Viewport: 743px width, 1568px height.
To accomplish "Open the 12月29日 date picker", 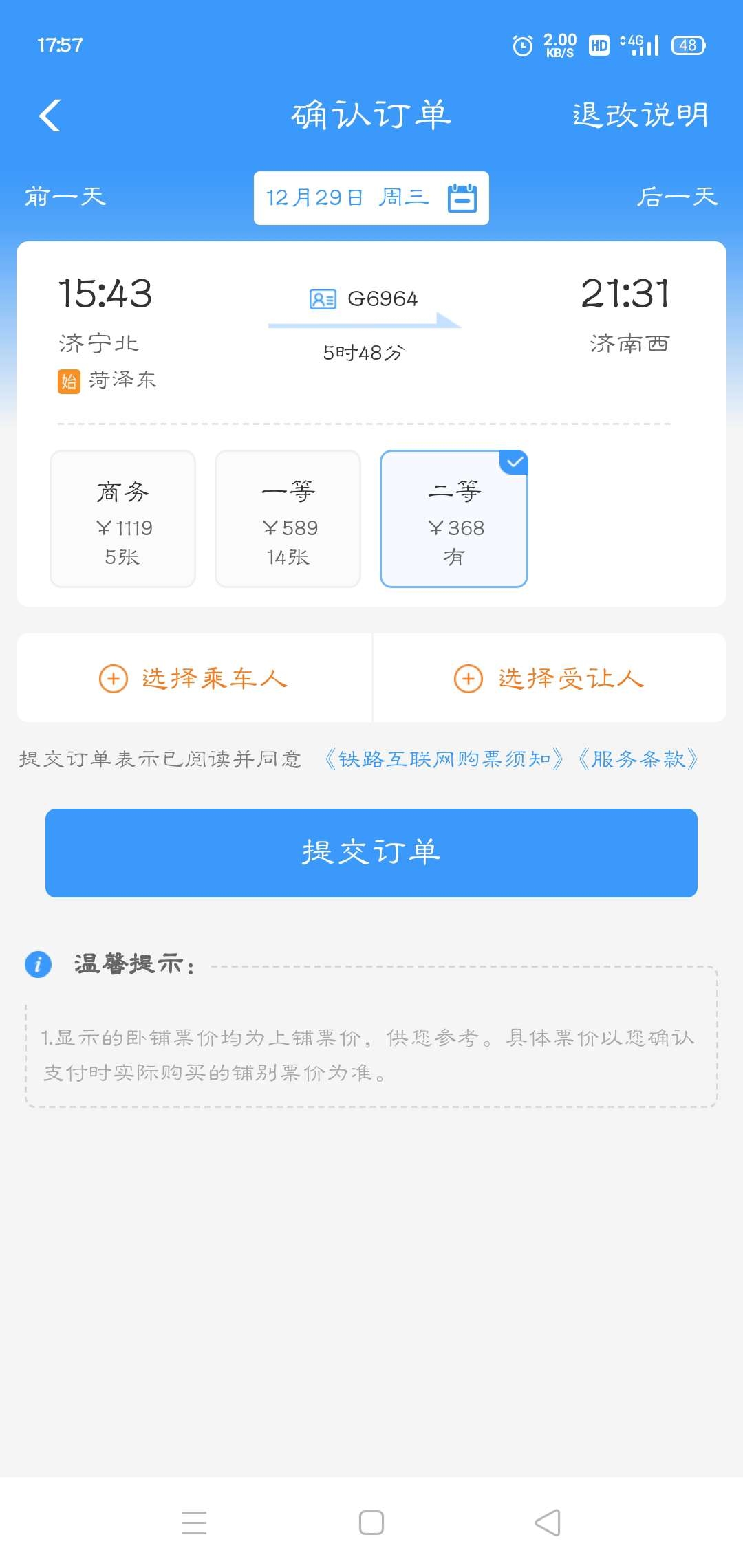I will 371,198.
